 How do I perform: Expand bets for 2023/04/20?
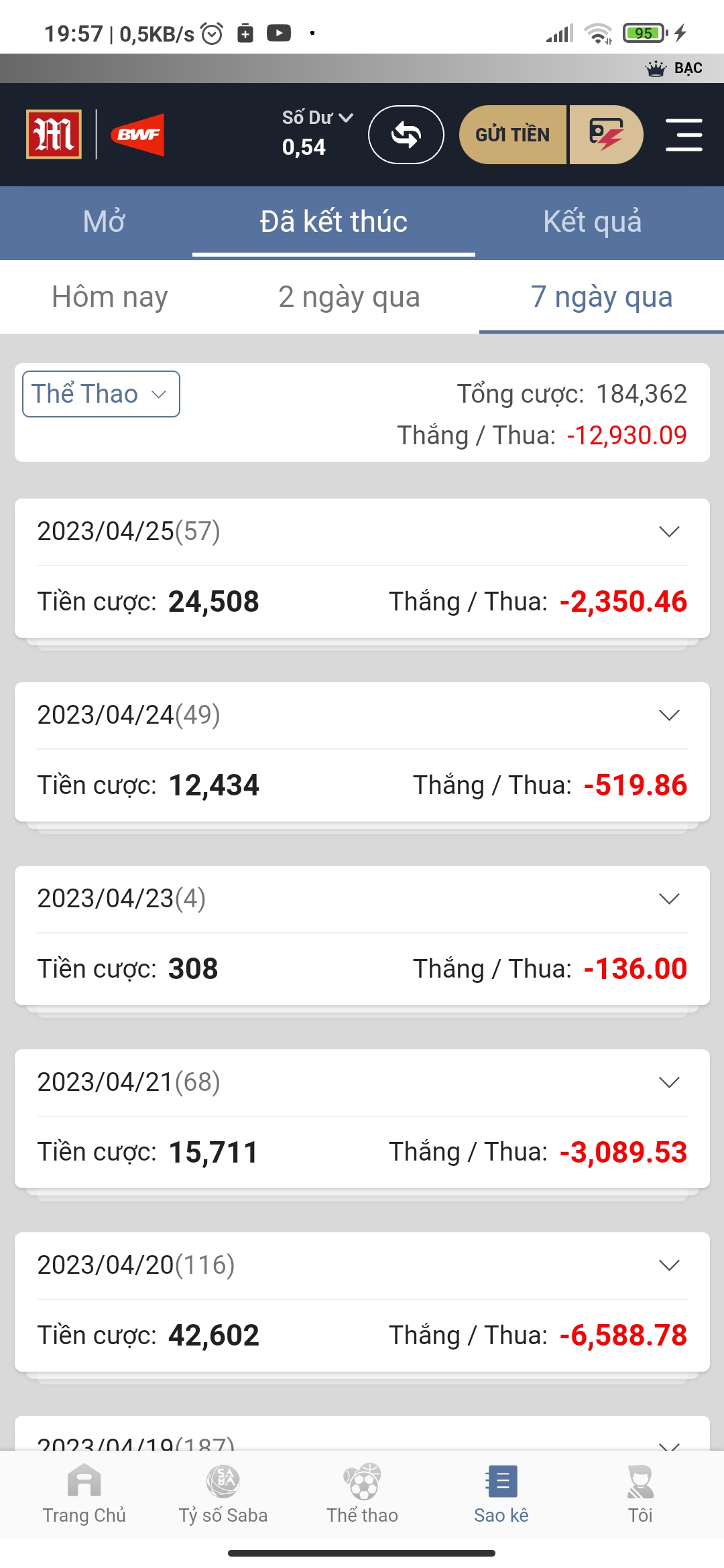(669, 1265)
